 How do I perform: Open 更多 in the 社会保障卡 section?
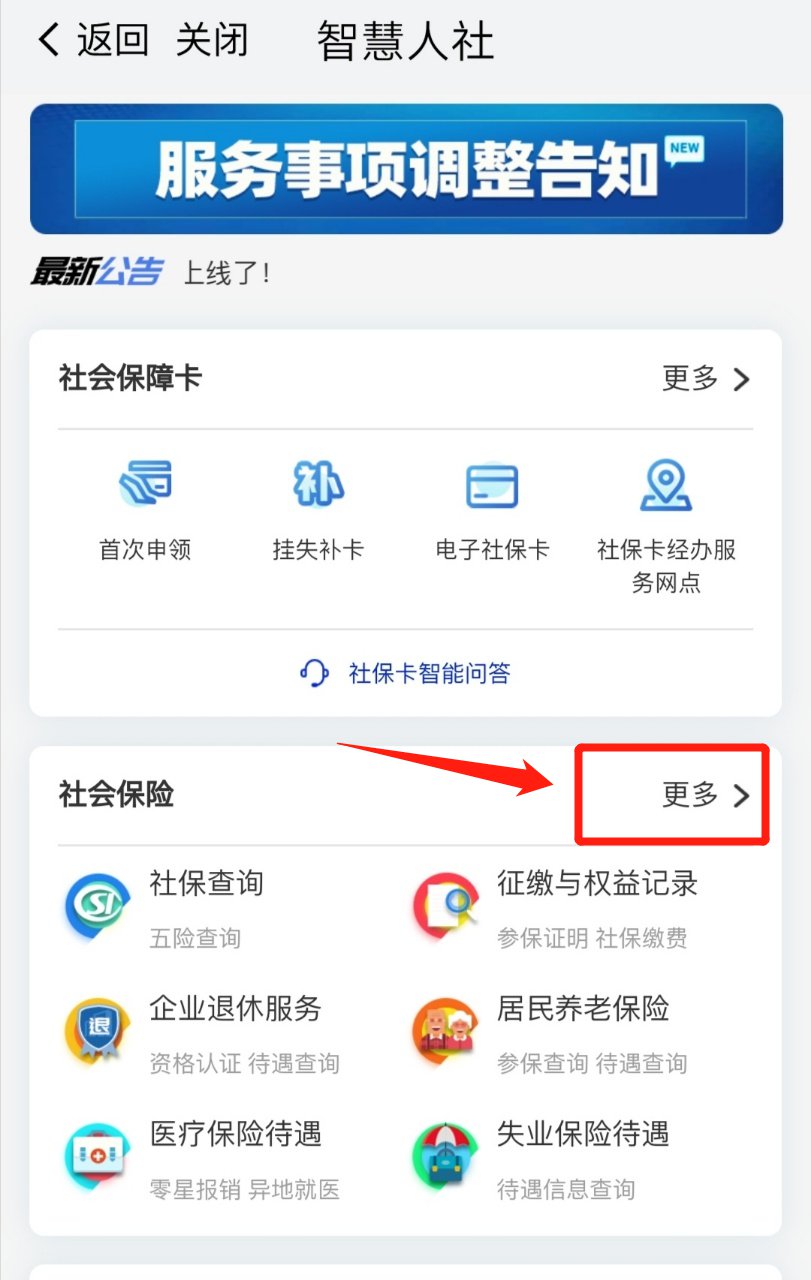click(x=706, y=379)
